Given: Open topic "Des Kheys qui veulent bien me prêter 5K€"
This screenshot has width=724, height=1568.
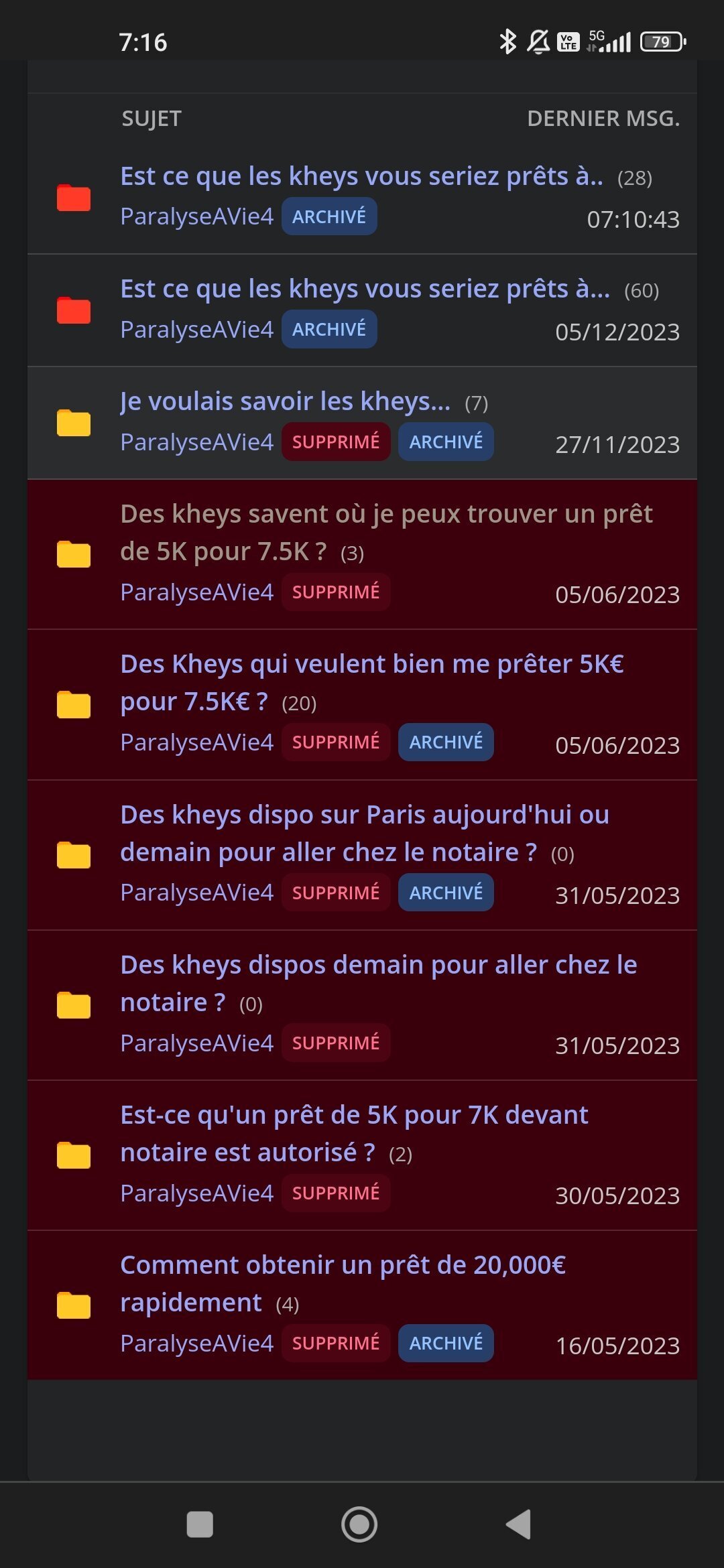Looking at the screenshot, I should 372,681.
